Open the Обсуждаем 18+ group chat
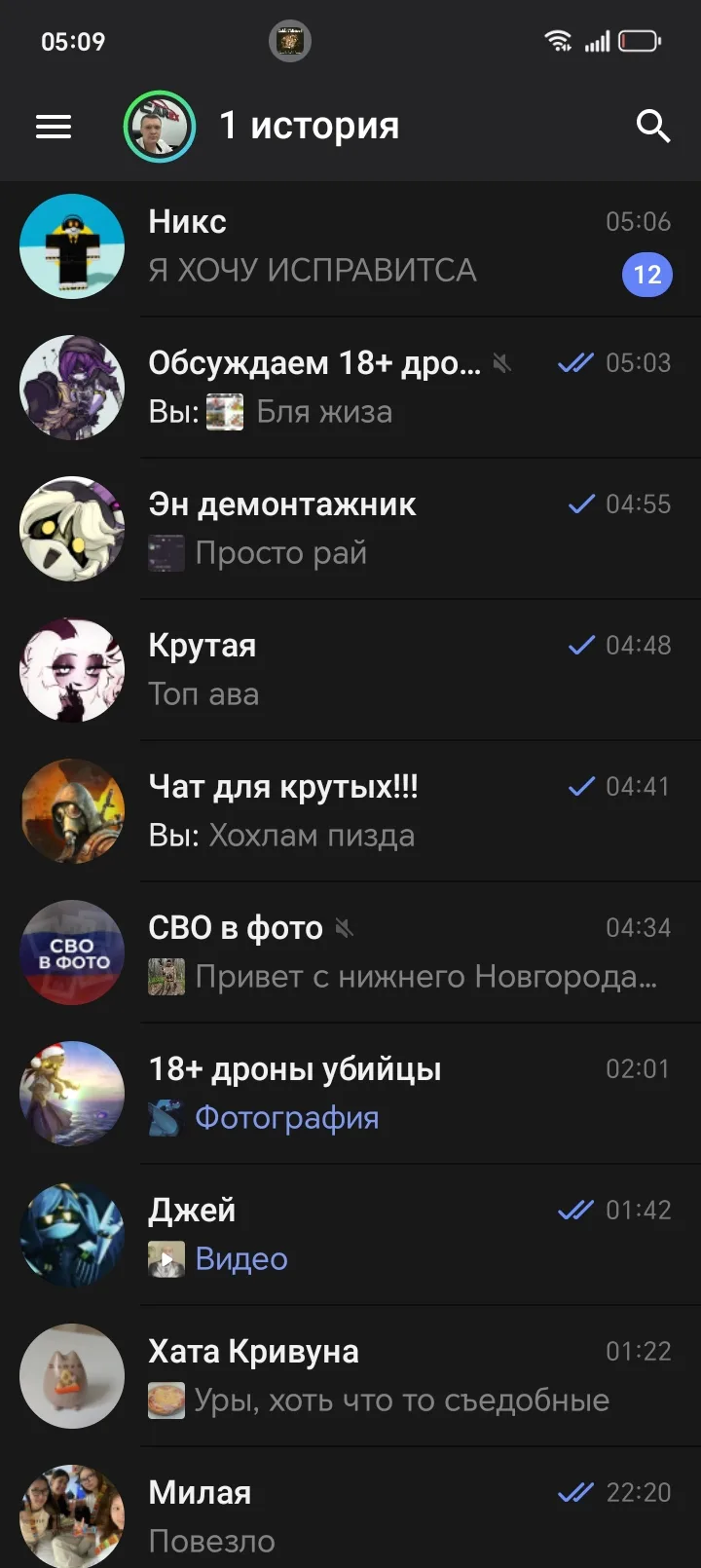Viewport: 701px width, 1568px height. 350,388
